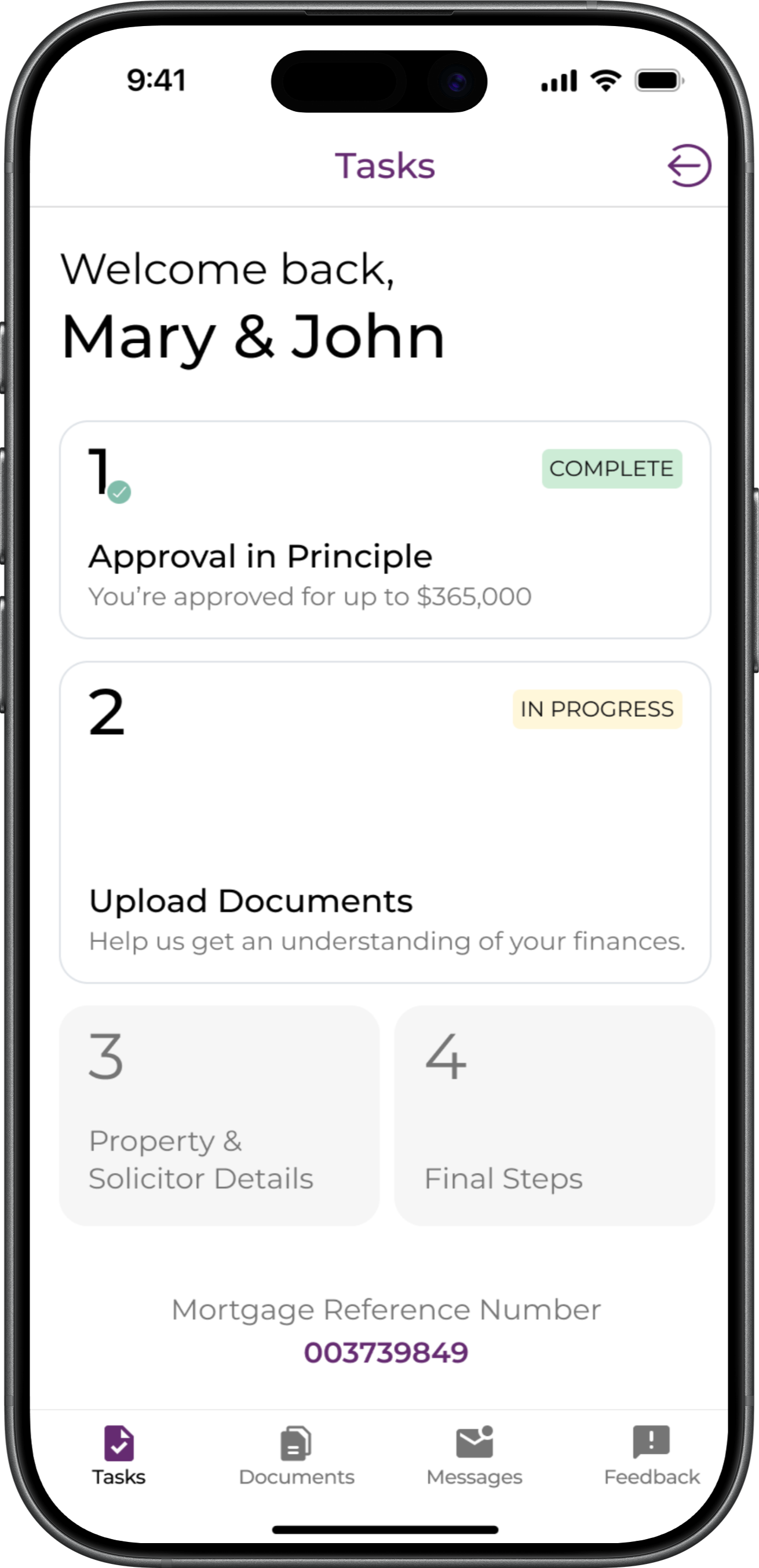Open the Final Steps card
The width and height of the screenshot is (759, 1568).
pos(554,1115)
